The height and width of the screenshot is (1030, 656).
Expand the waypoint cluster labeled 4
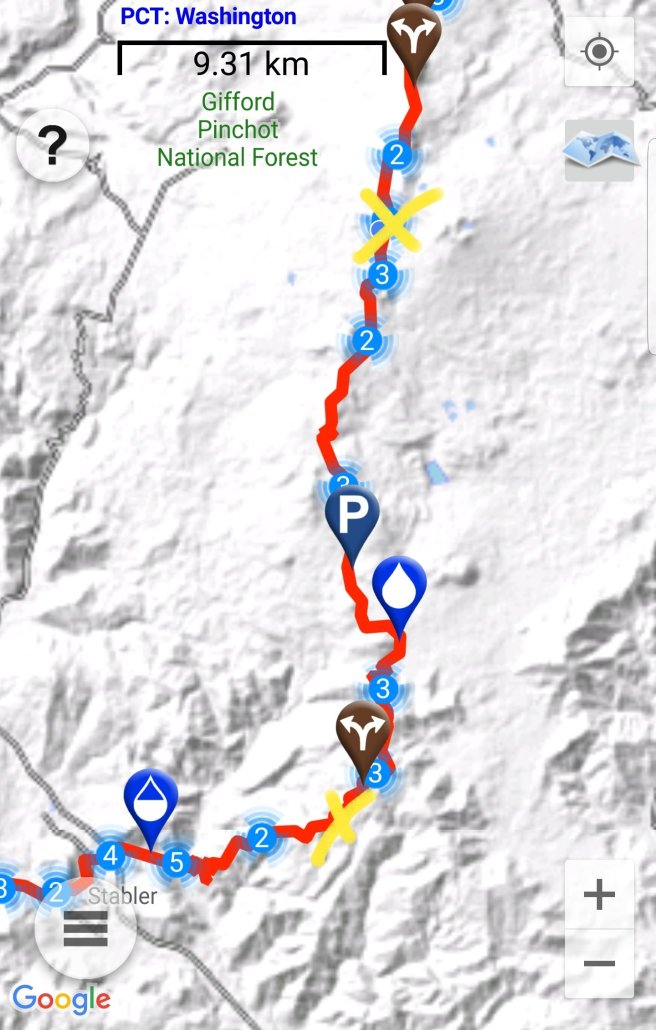tap(110, 856)
